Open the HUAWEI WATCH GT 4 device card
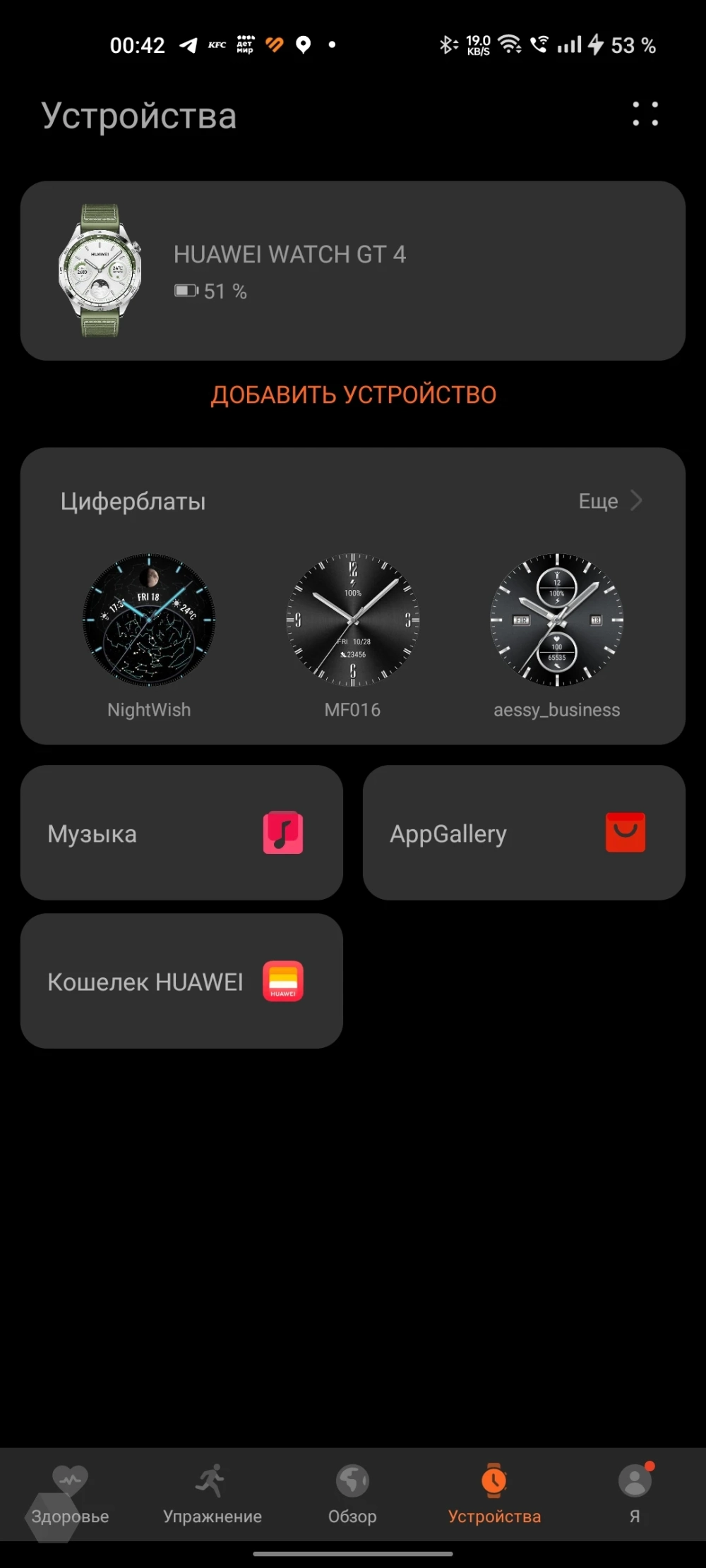 [x=353, y=271]
